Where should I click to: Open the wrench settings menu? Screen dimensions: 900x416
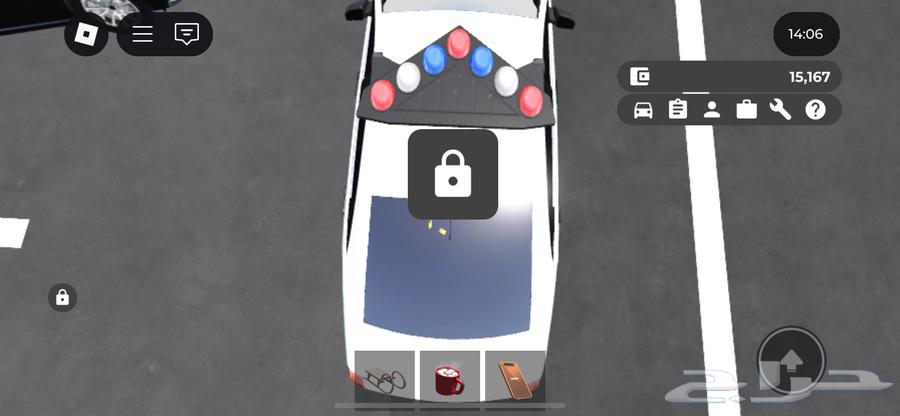[x=780, y=110]
